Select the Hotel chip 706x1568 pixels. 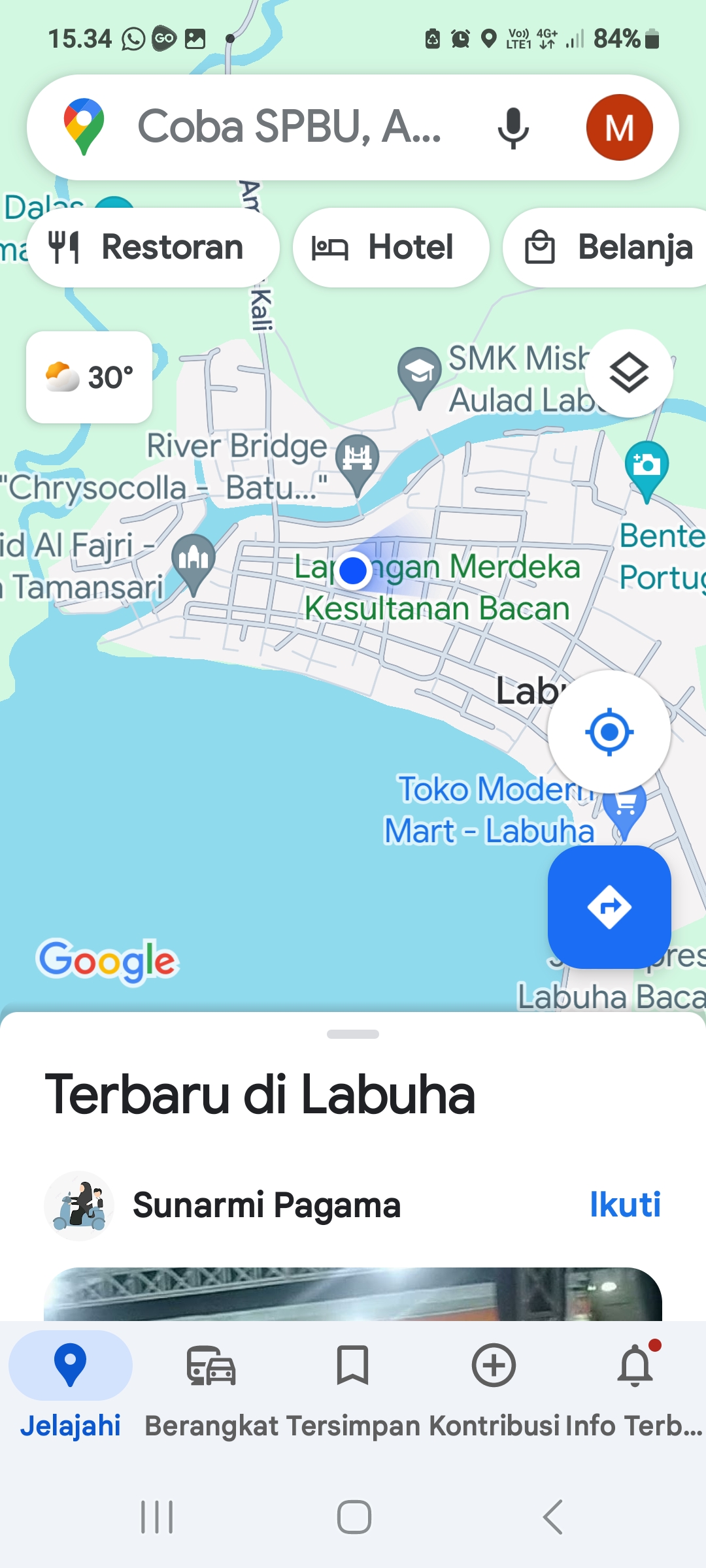[x=391, y=248]
